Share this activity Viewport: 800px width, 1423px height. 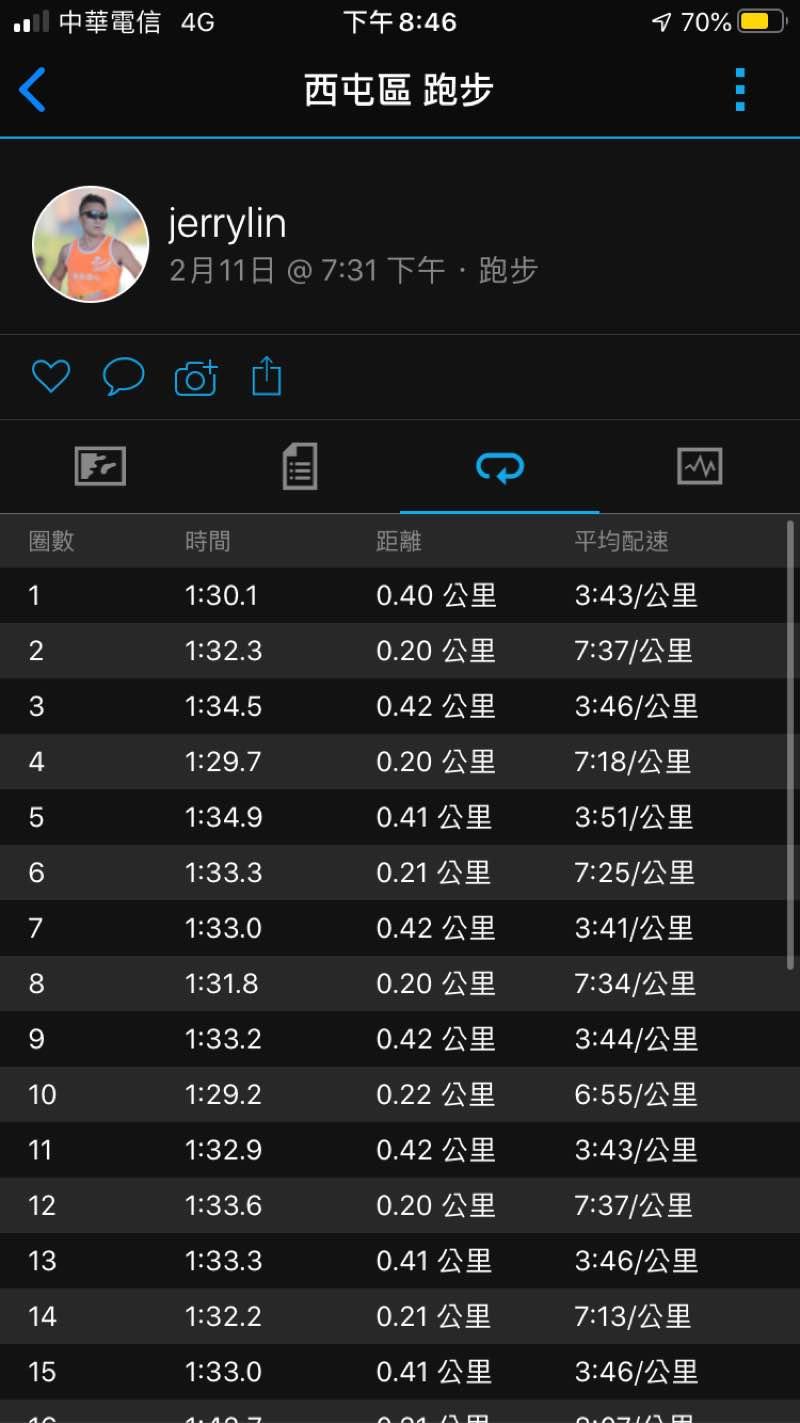click(x=267, y=377)
